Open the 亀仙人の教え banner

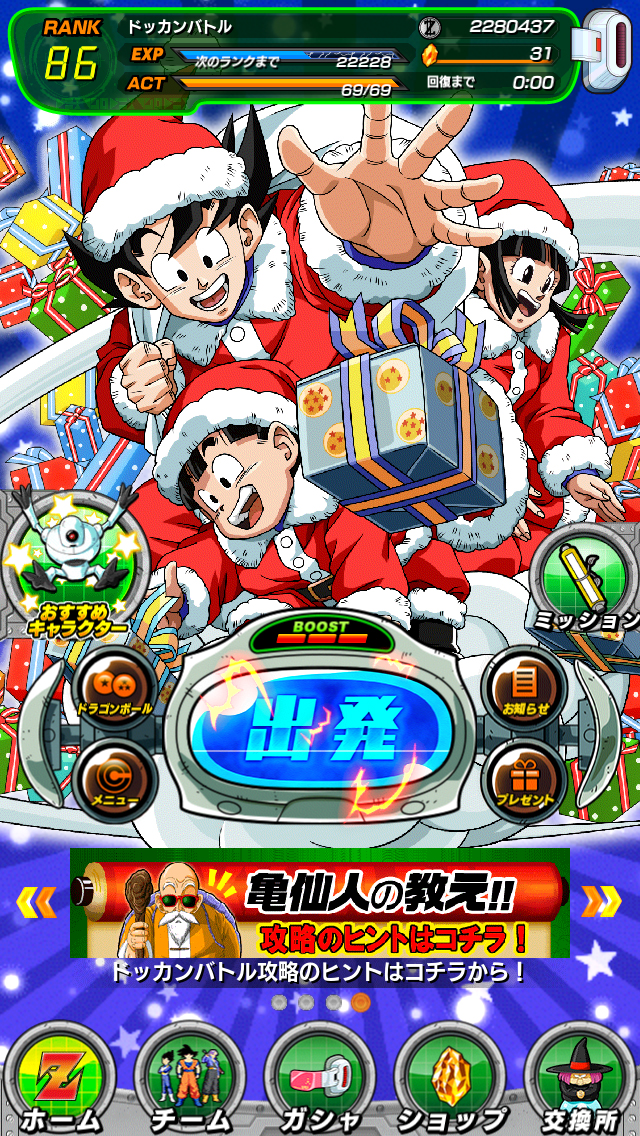tap(320, 910)
